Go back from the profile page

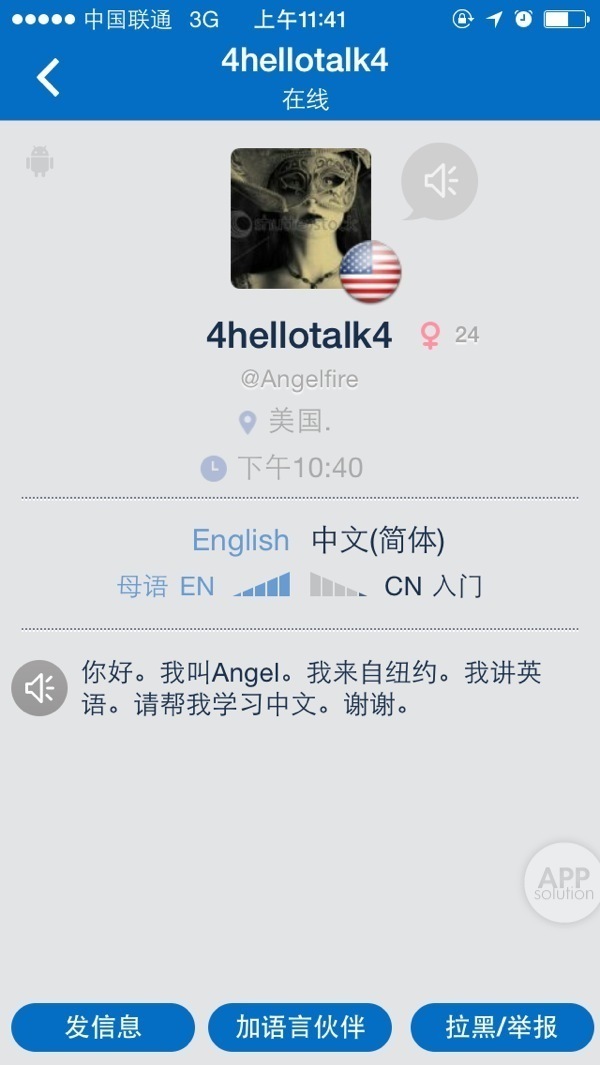(x=48, y=77)
